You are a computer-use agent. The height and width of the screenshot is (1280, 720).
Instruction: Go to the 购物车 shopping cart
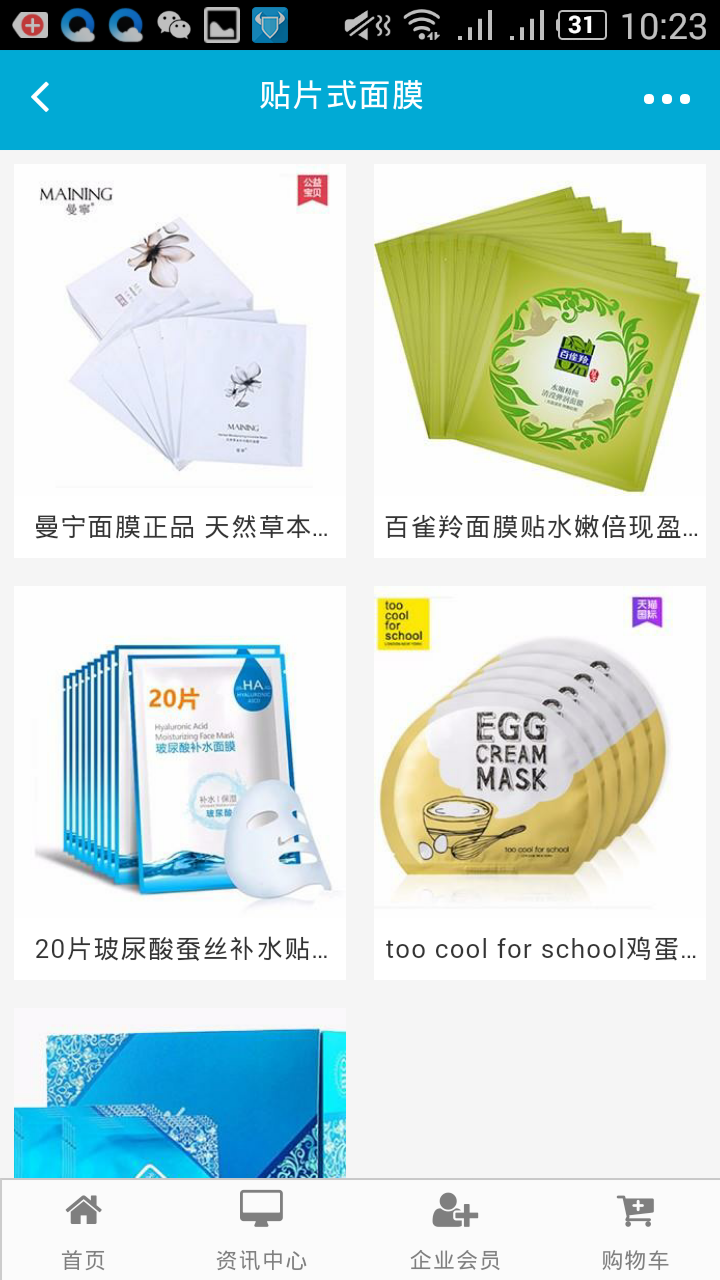pos(635,1232)
